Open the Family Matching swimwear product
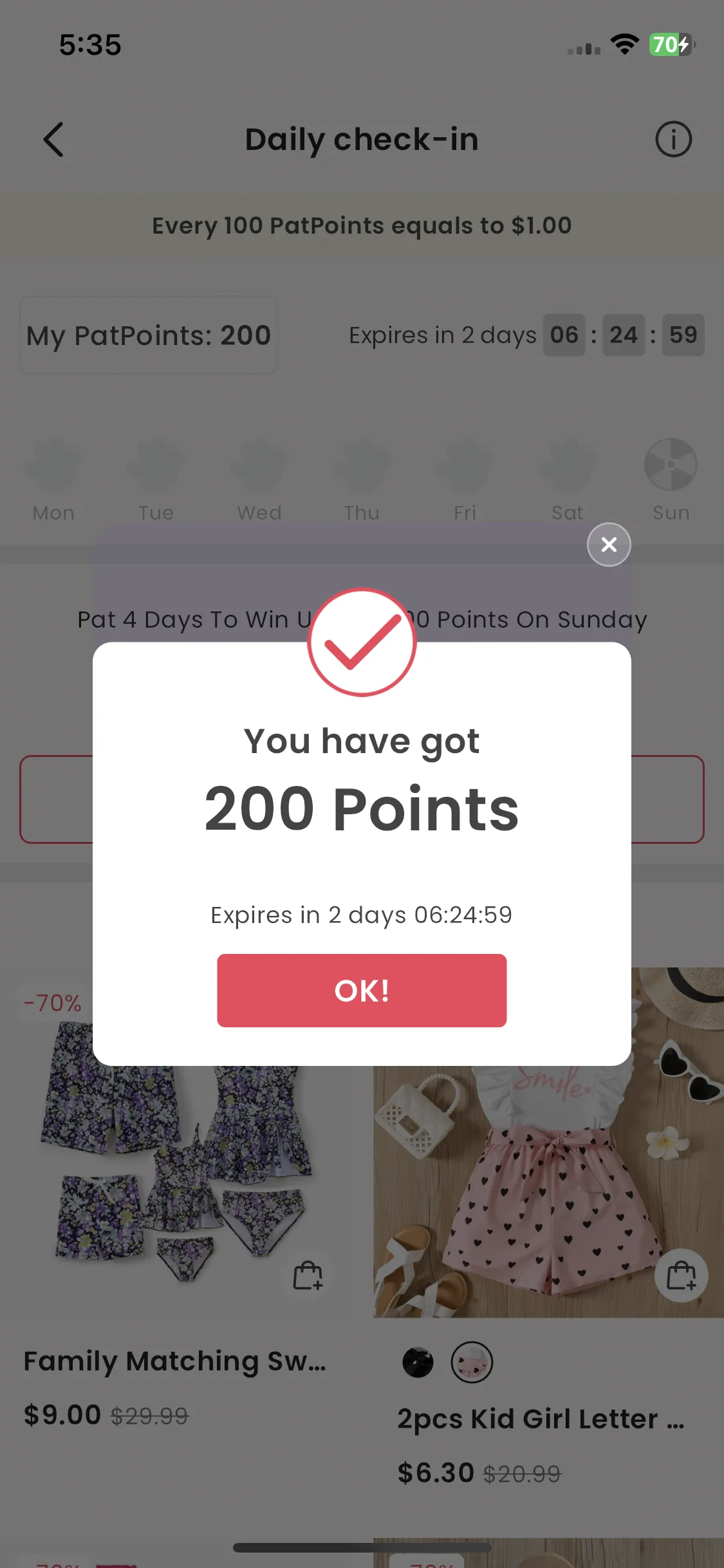The height and width of the screenshot is (1568, 724). [174, 1361]
